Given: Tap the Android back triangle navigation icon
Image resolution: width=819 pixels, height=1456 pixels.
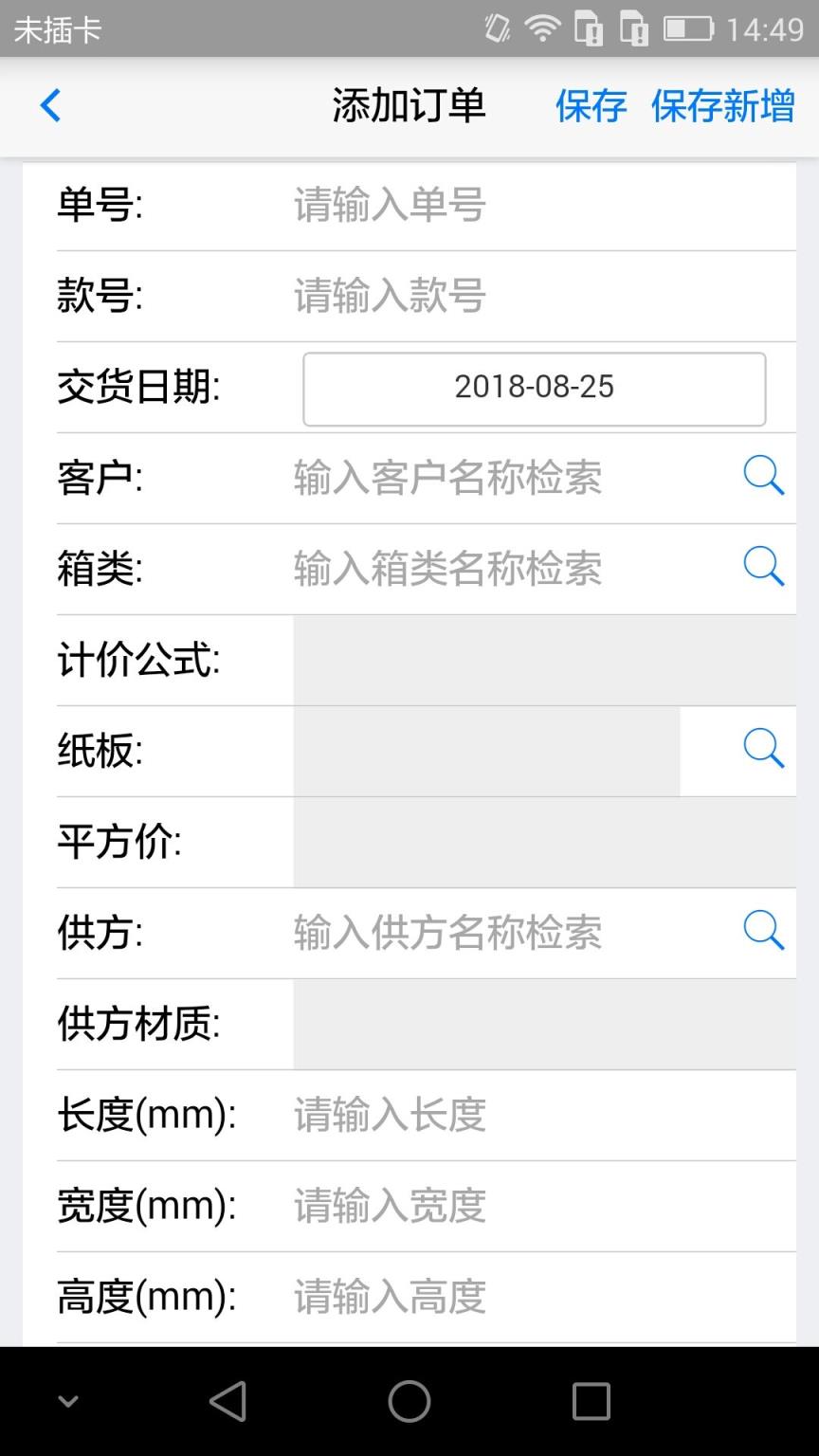Looking at the screenshot, I should tap(227, 1400).
